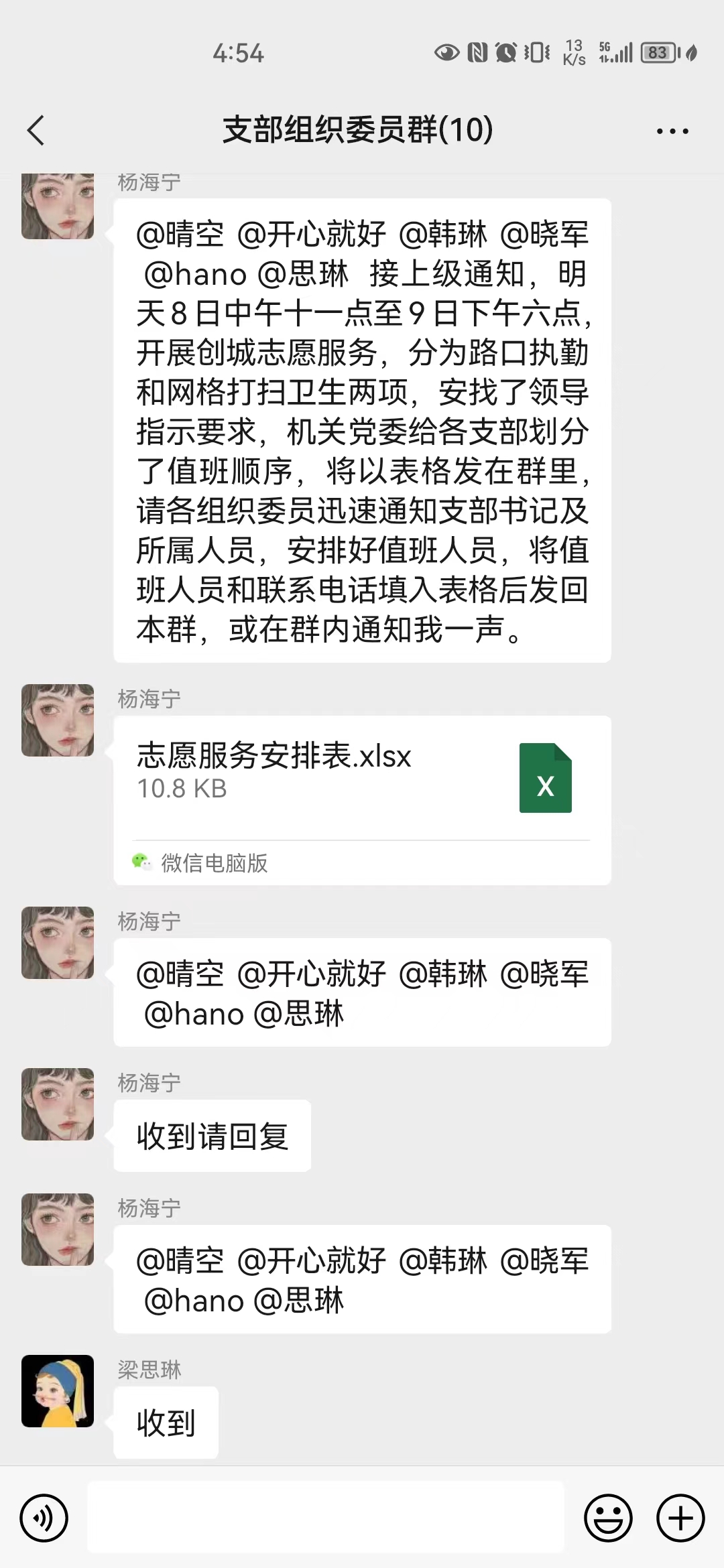The height and width of the screenshot is (1568, 724).
Task: Tap the message text input field
Action: click(x=326, y=1517)
